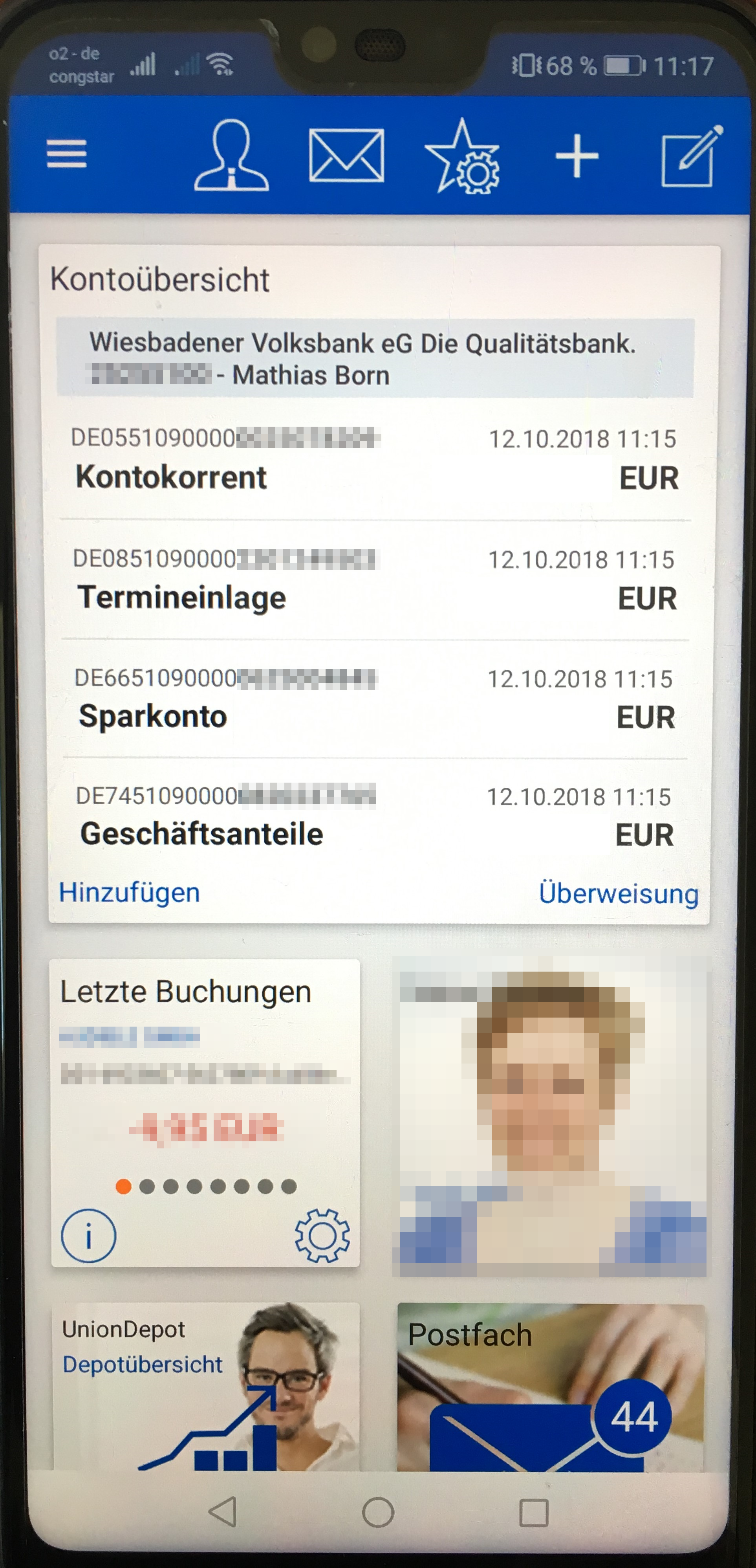Open the personal advisor profile icon
756x1568 pixels.
point(231,156)
